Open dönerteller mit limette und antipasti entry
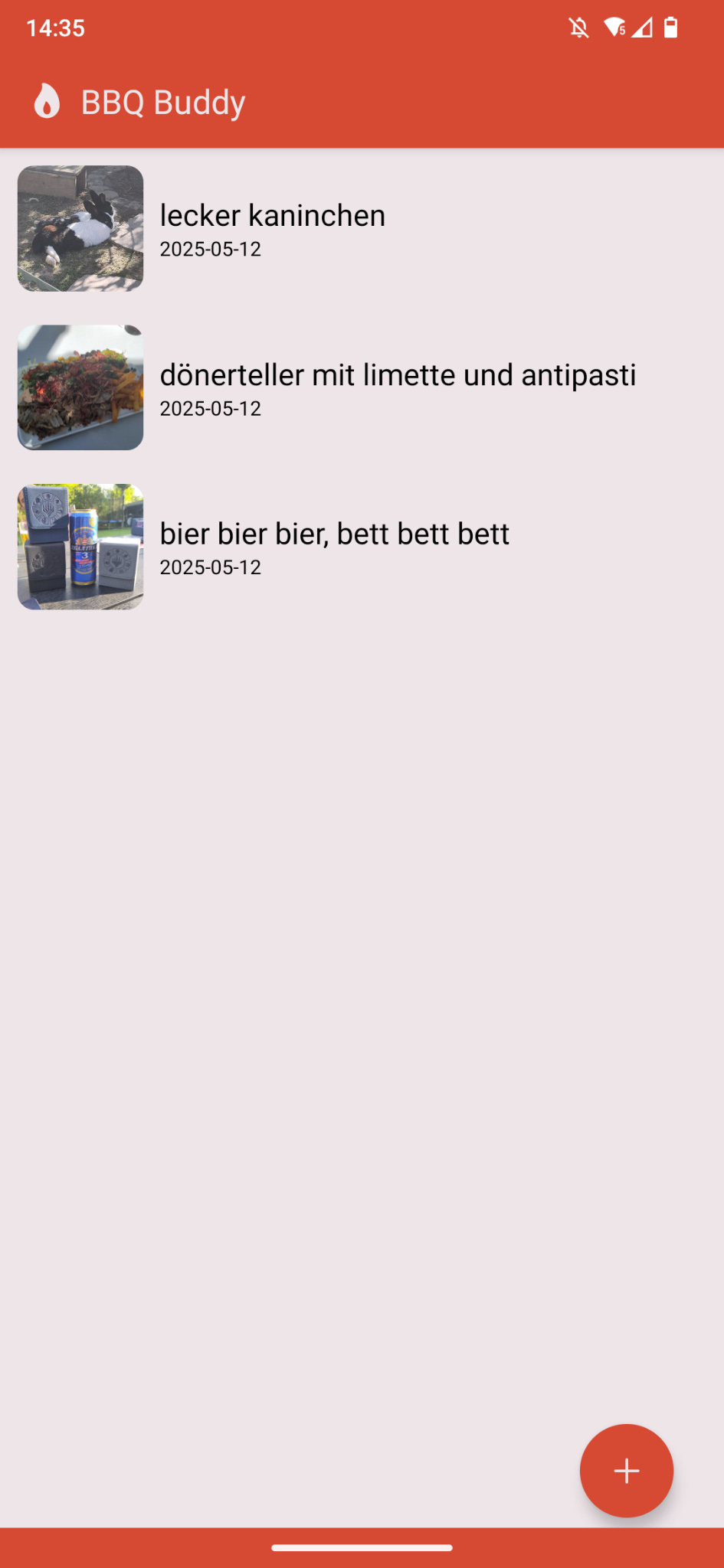Viewport: 724px width, 1568px height. 362,387
